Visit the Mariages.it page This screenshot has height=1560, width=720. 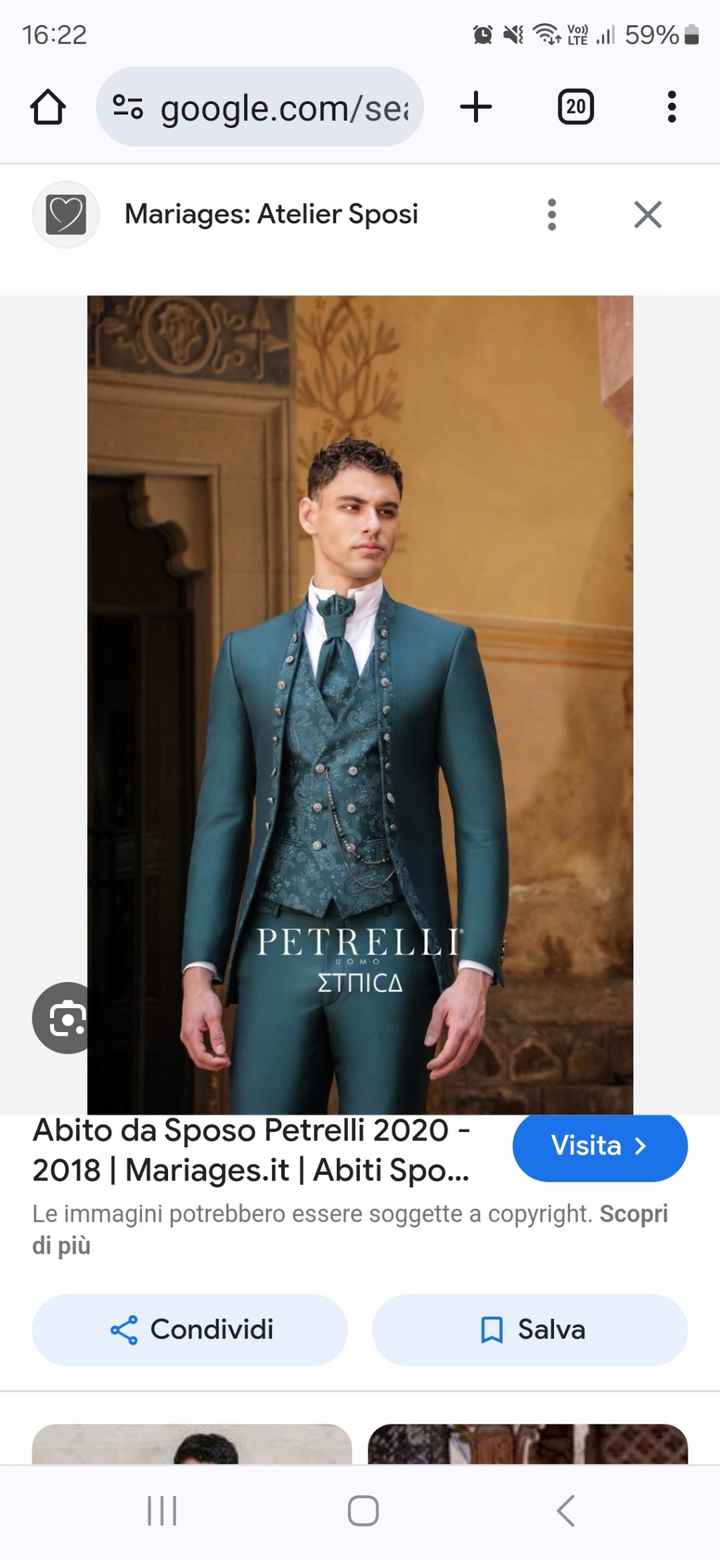(600, 1146)
